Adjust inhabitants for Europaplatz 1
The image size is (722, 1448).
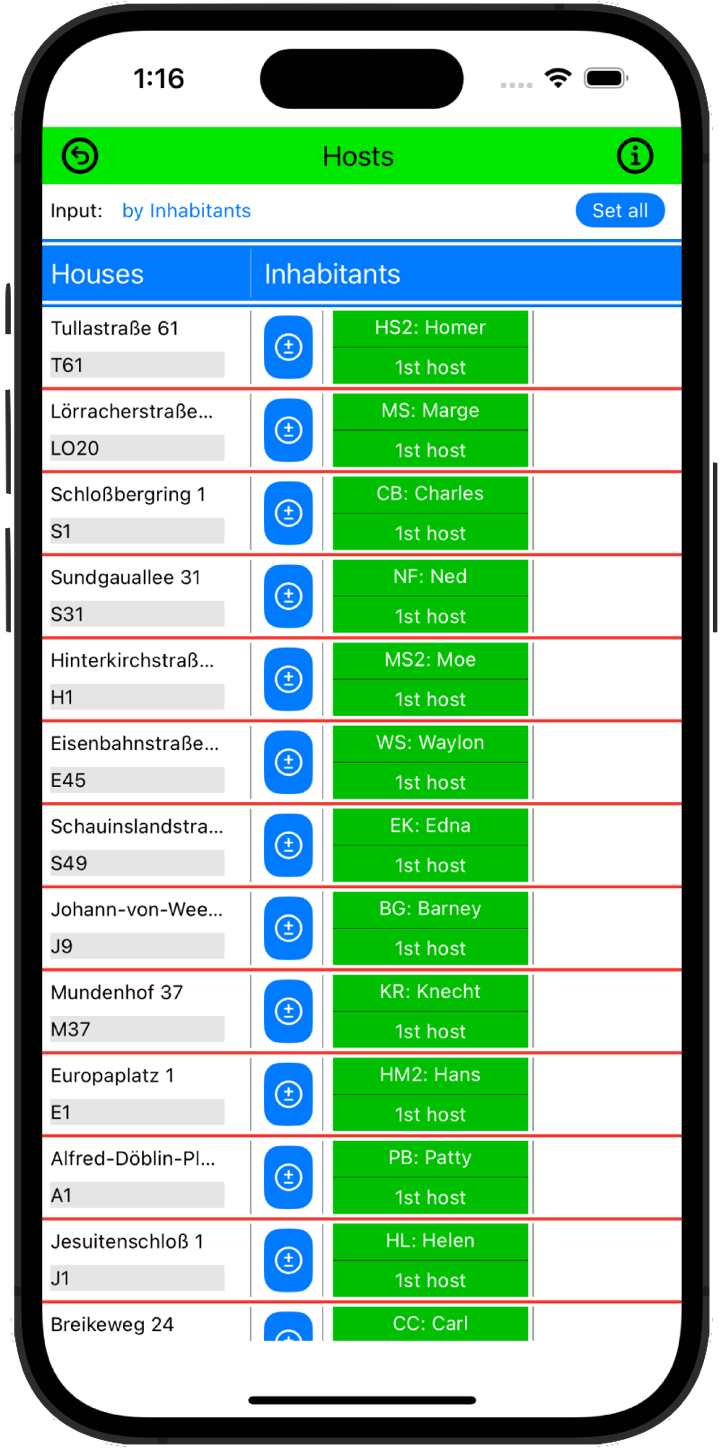point(288,1094)
